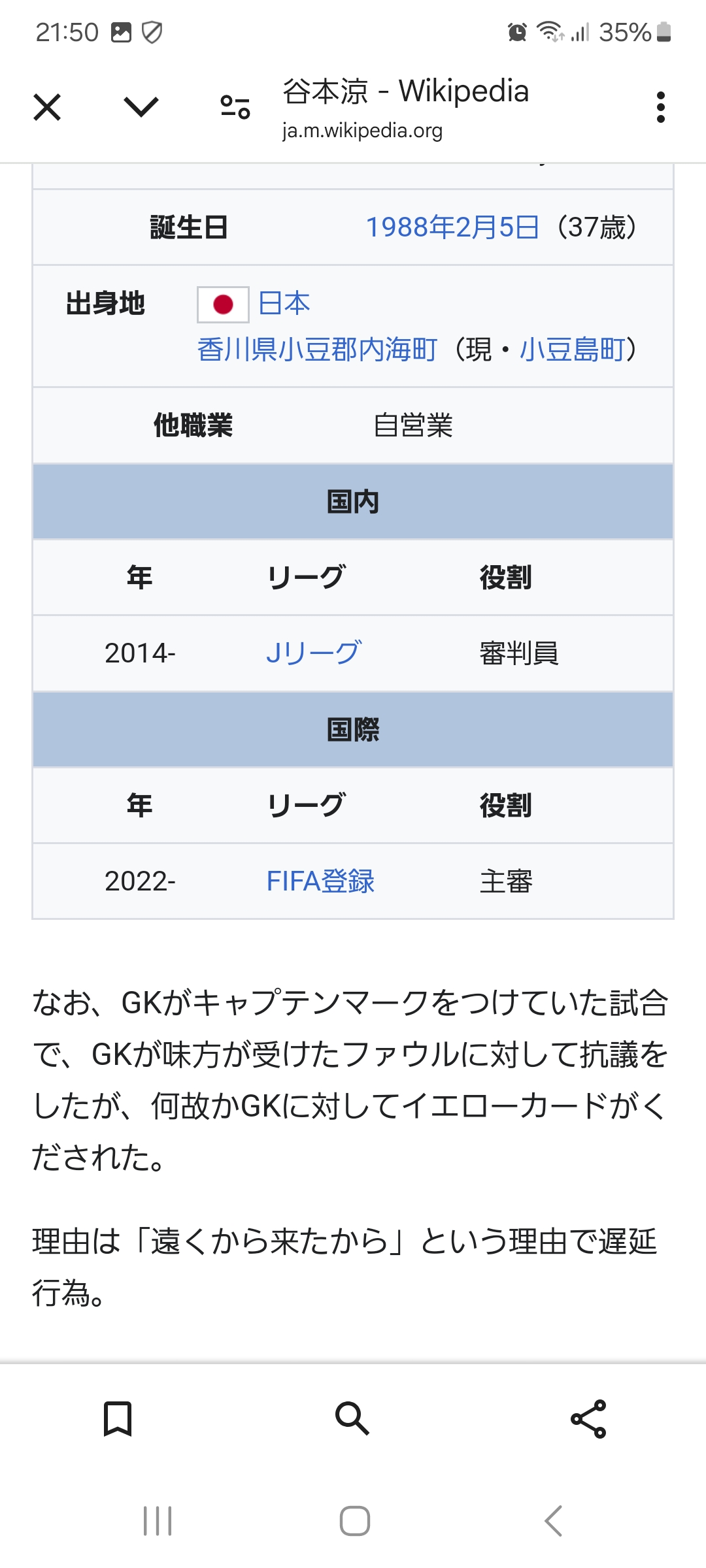
Task: Open the FIFA登録 link
Action: [320, 881]
